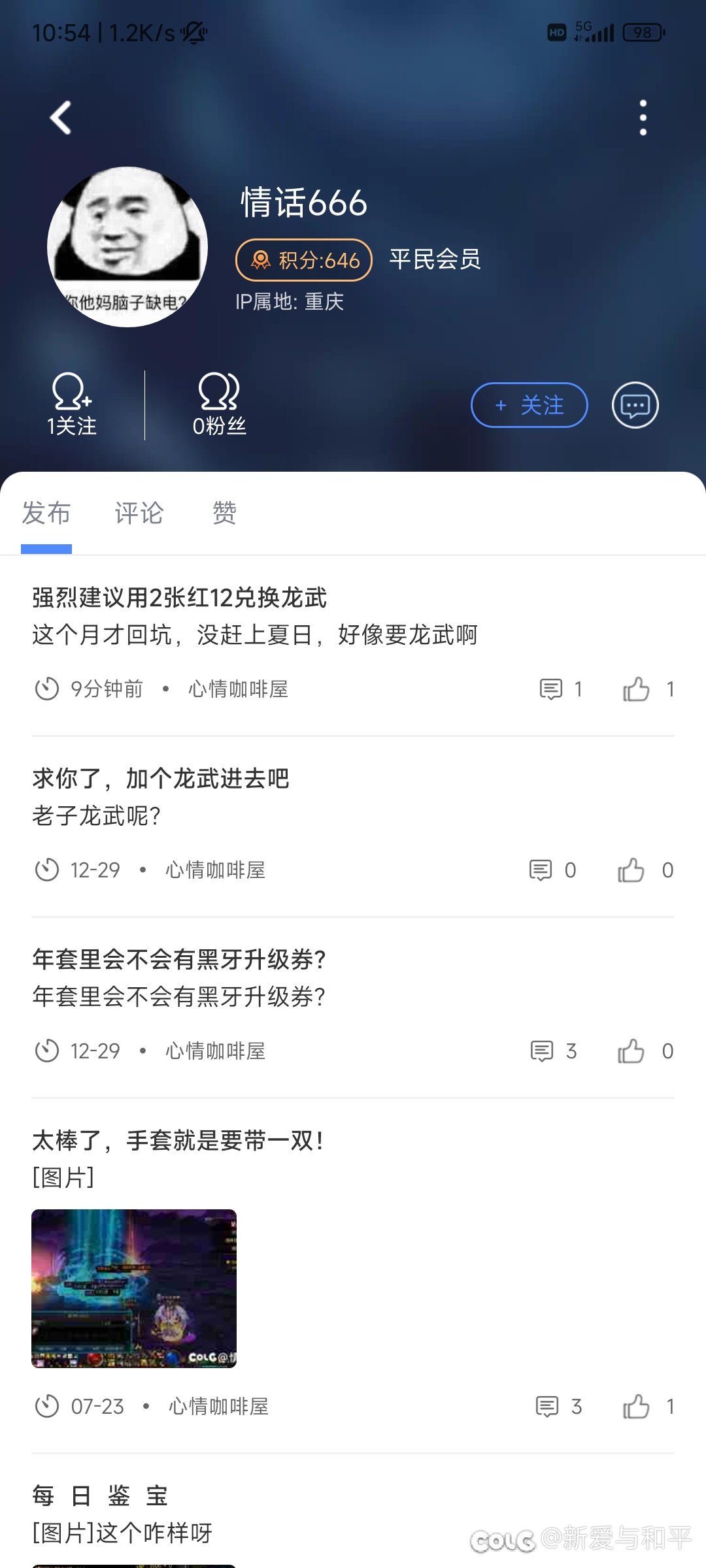
Task: Open post 强烈建议用2张红12兑换龙武
Action: tap(180, 598)
